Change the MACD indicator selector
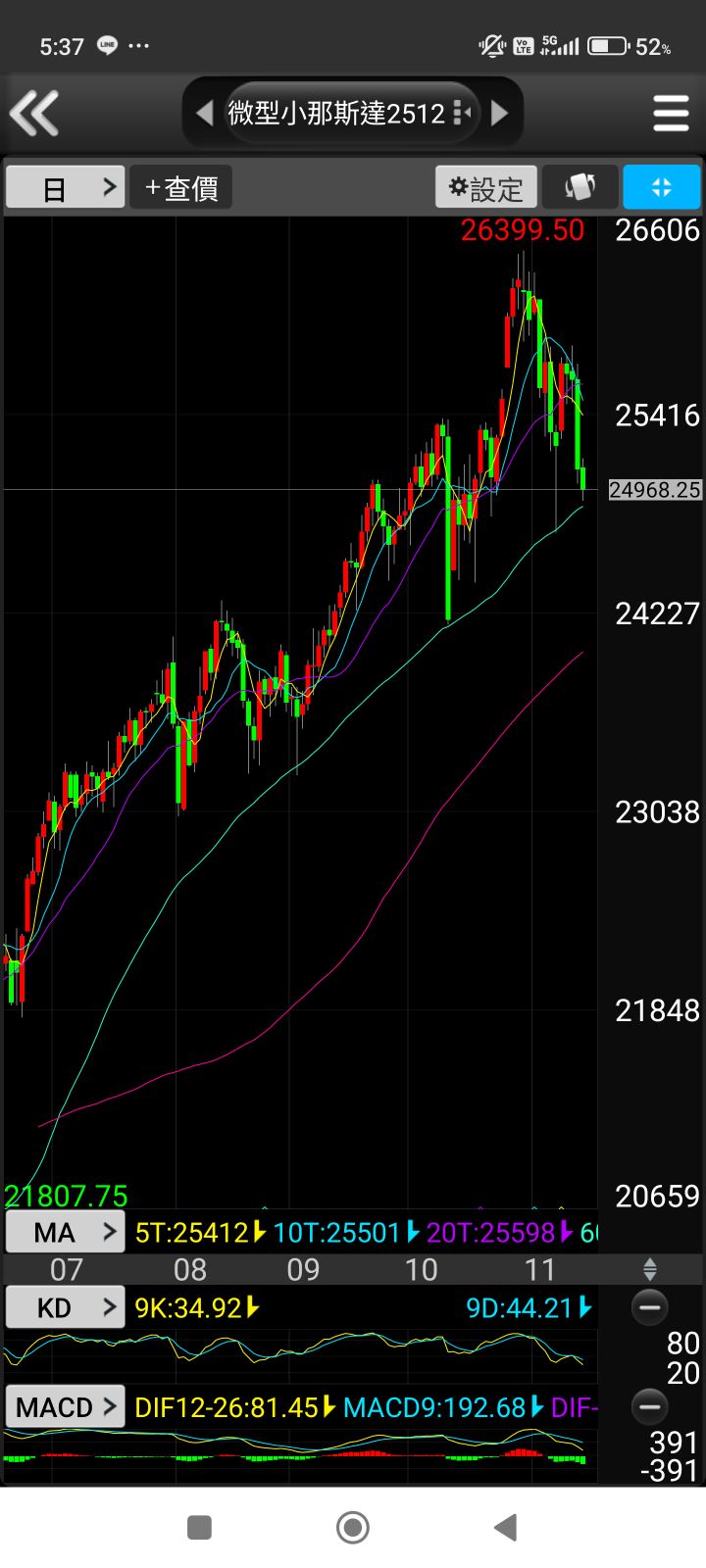The width and height of the screenshot is (706, 1568). (x=66, y=1407)
